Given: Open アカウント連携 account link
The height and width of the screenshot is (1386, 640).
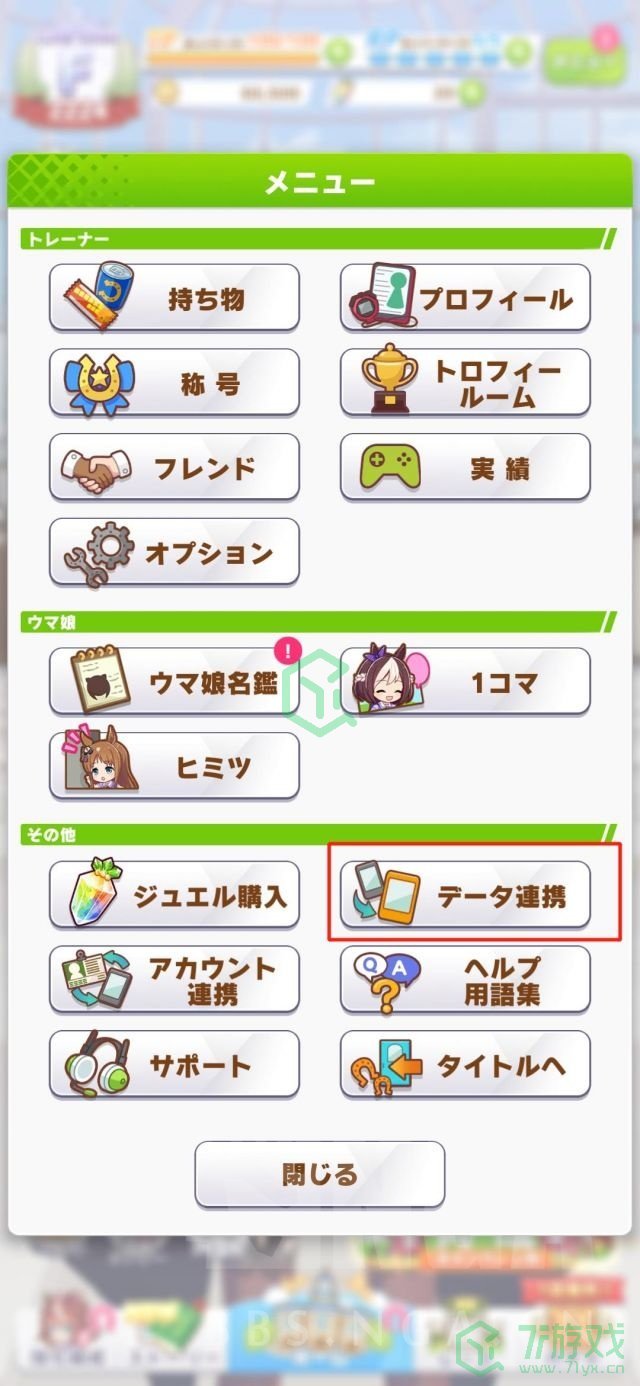Looking at the screenshot, I should tap(174, 980).
